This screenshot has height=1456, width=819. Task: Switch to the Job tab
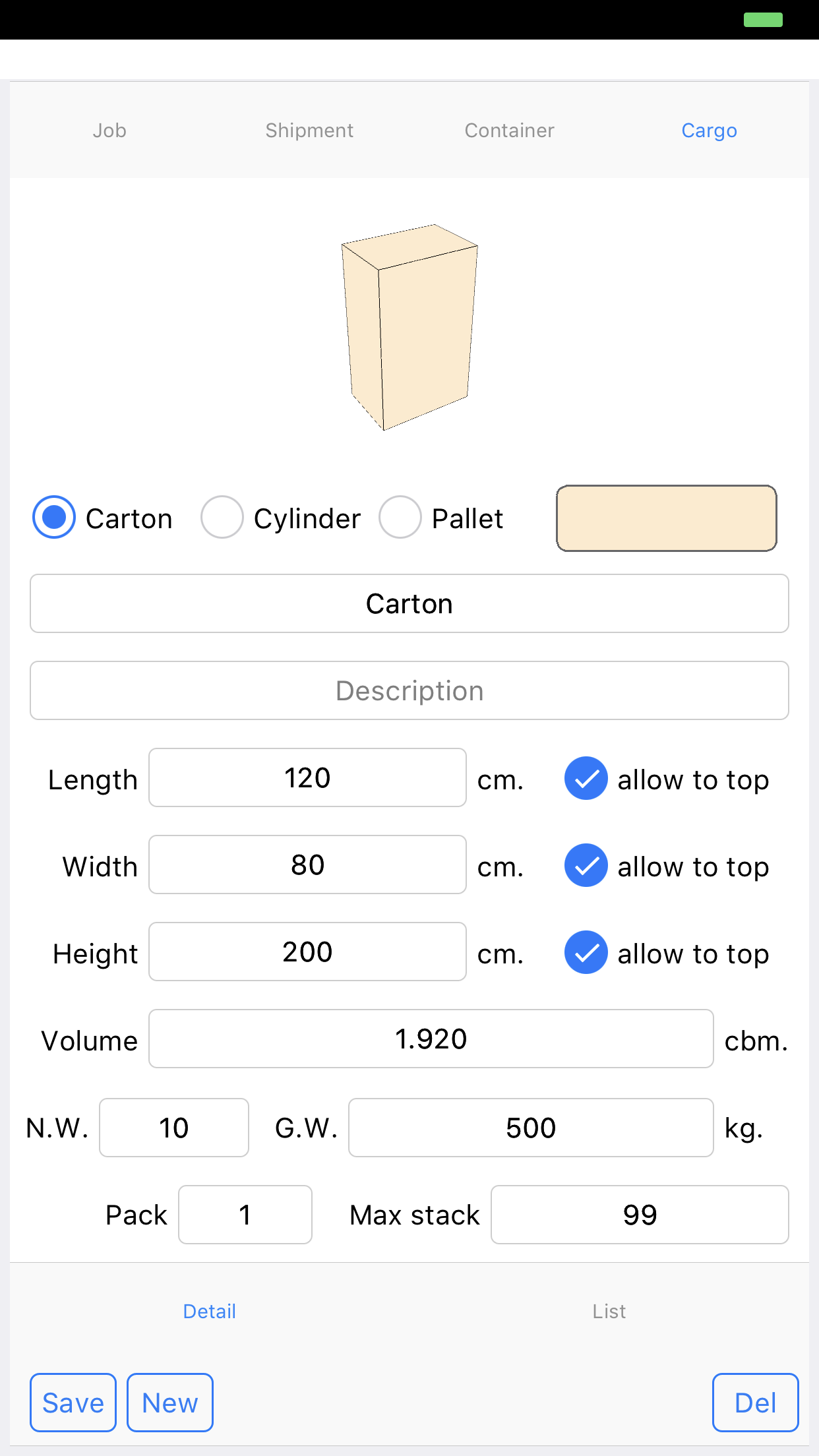coord(109,131)
